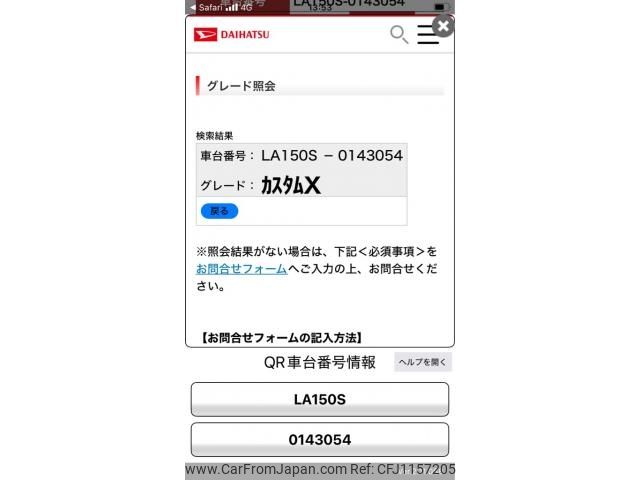The width and height of the screenshot is (640, 480).
Task: Tap the blue 戻る button
Action: (219, 211)
